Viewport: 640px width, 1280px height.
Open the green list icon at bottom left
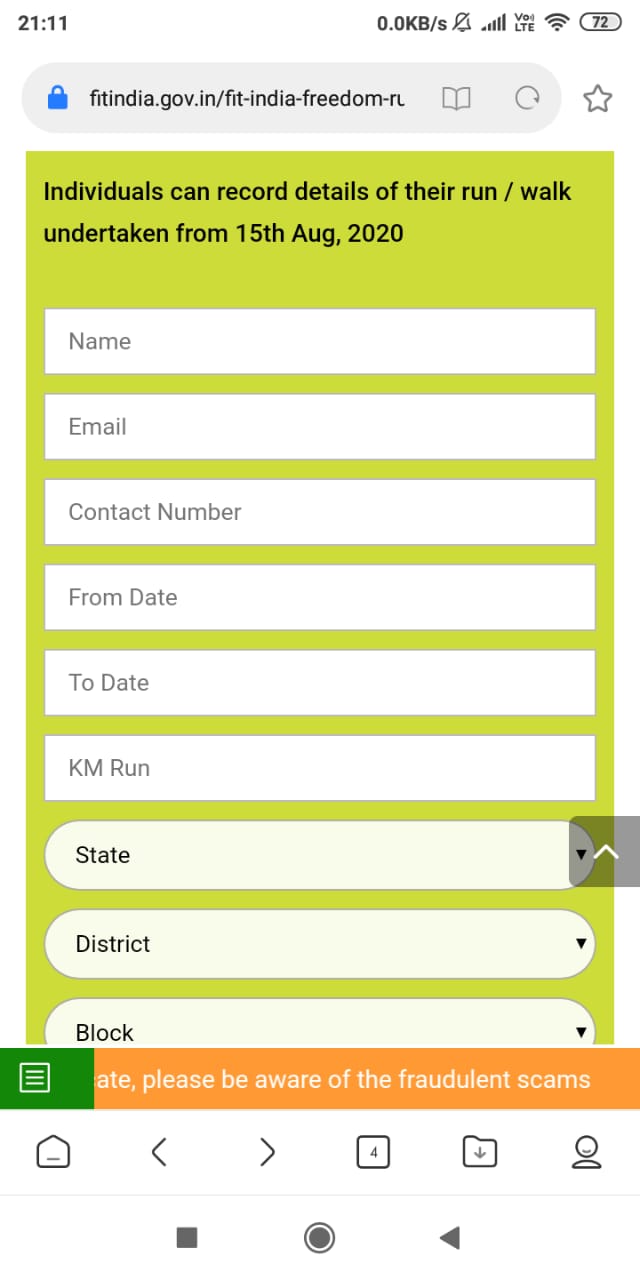pos(35,1079)
